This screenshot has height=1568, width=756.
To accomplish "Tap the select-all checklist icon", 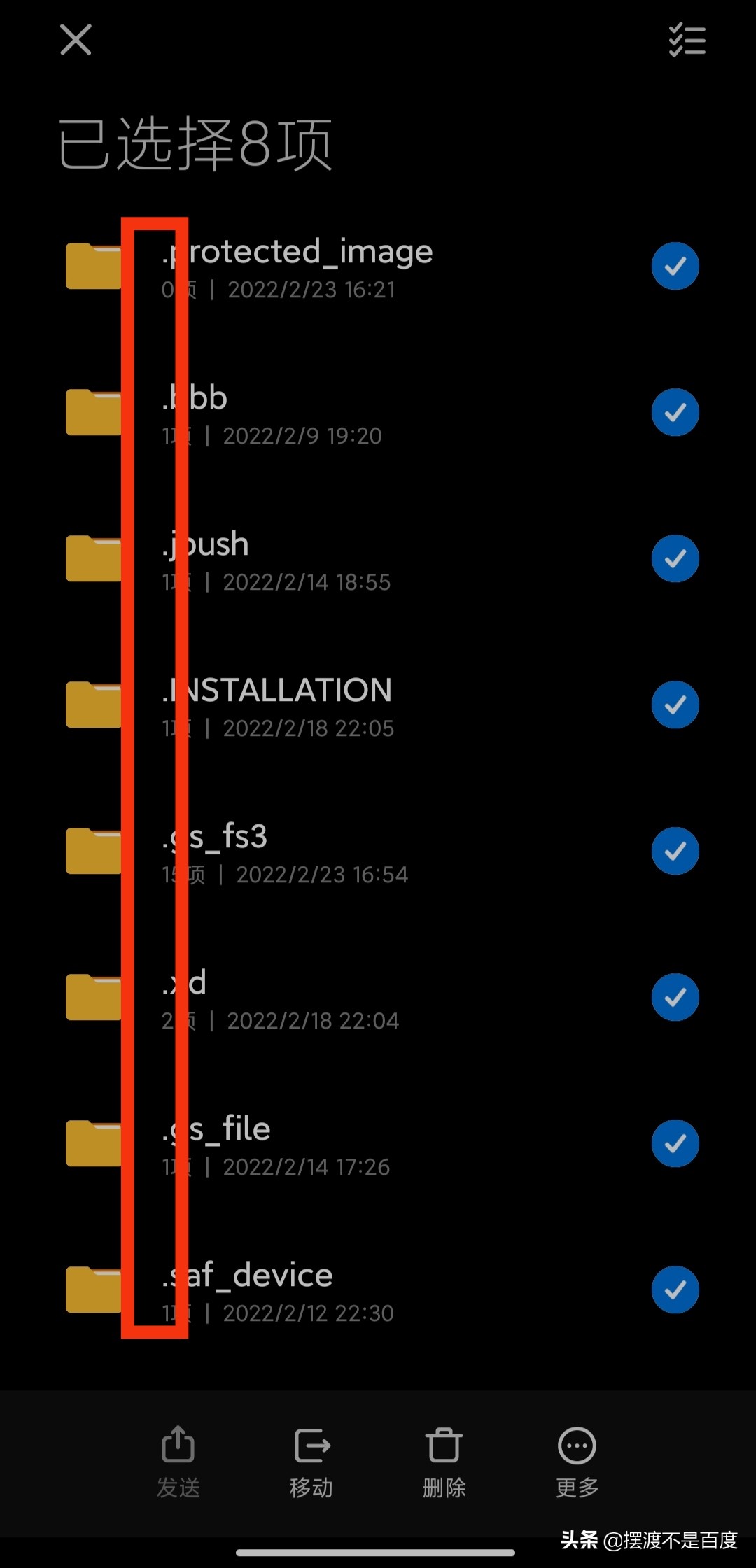I will point(687,40).
